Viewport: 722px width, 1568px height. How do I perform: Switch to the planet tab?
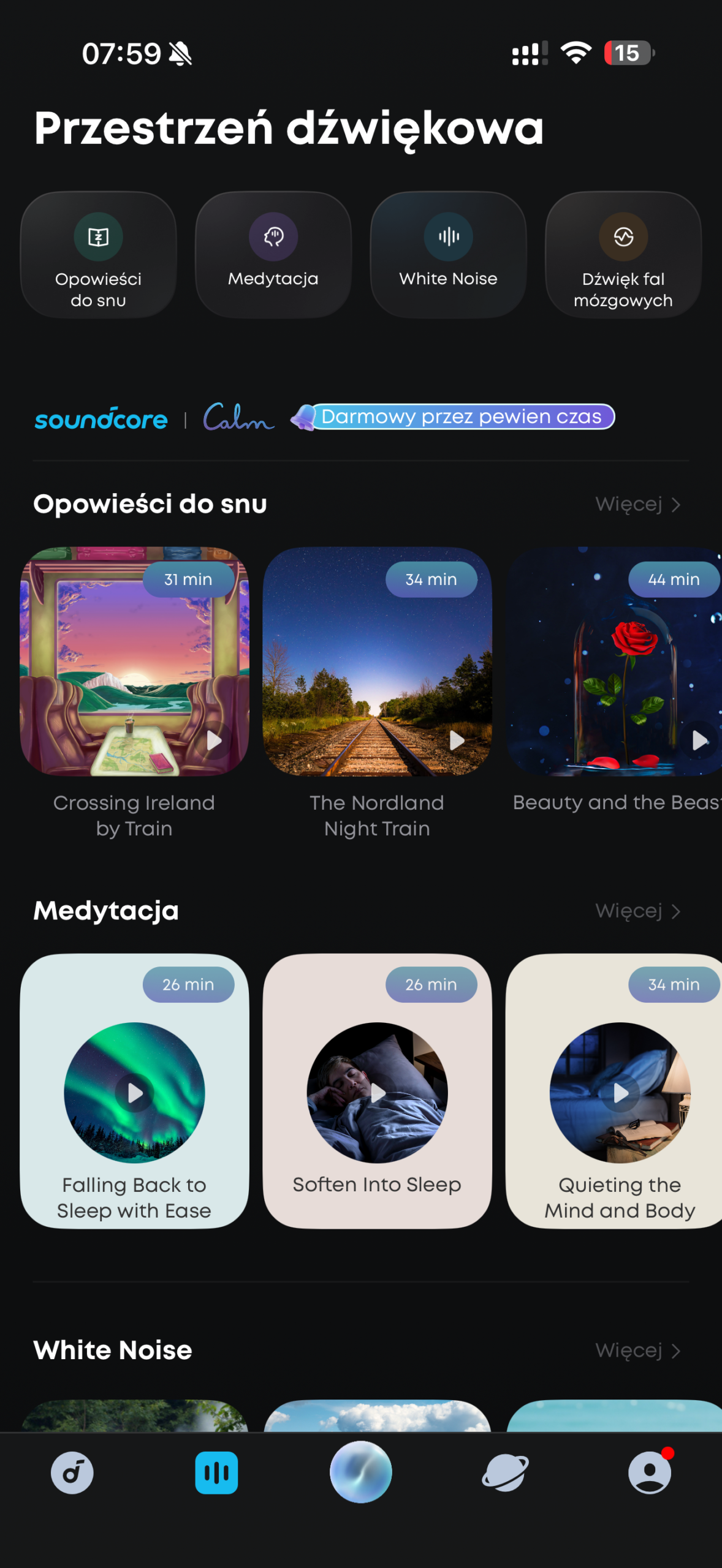506,1473
